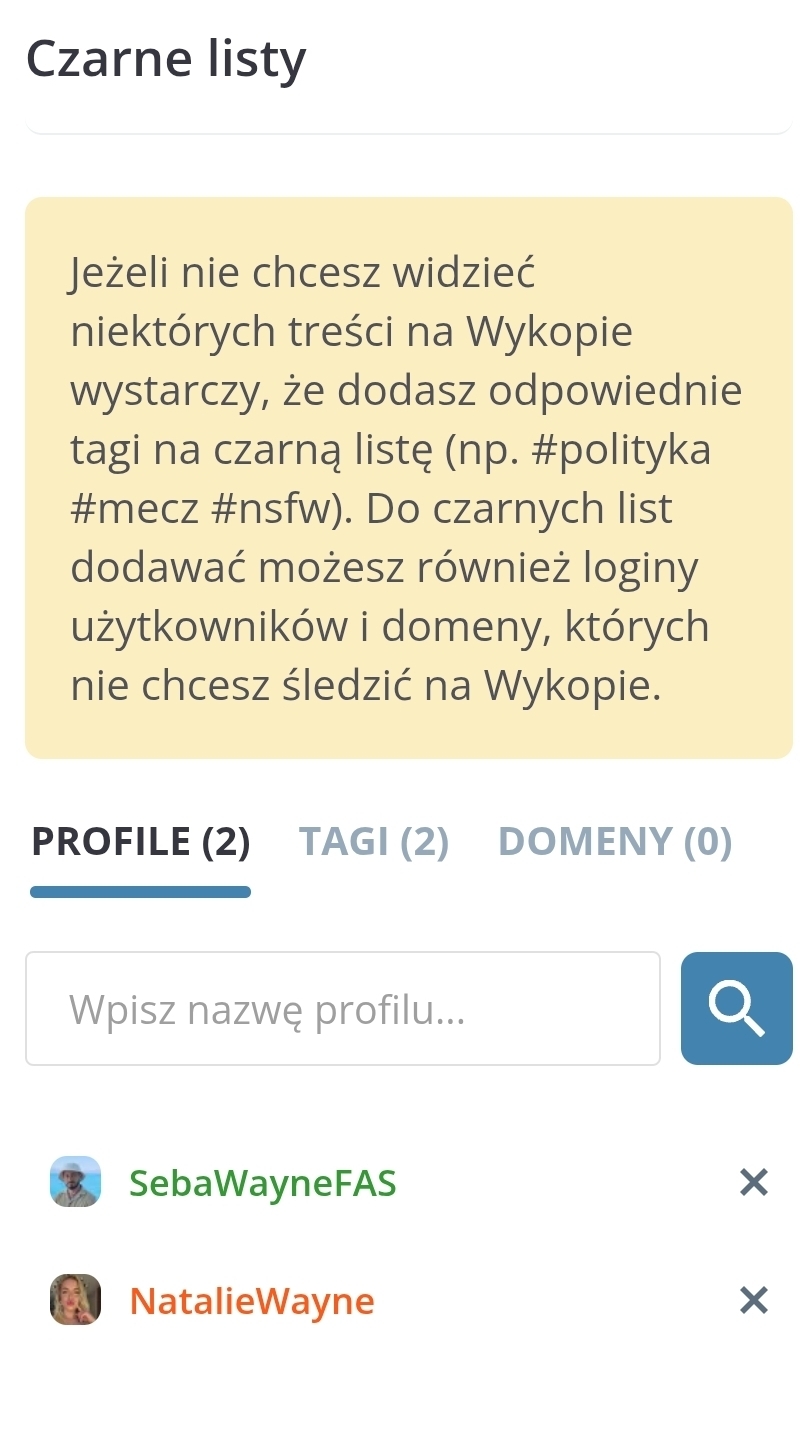The height and width of the screenshot is (1438, 811).
Task: Focus the 'Wpisz nazwę profilu...' field
Action: [x=342, y=1009]
